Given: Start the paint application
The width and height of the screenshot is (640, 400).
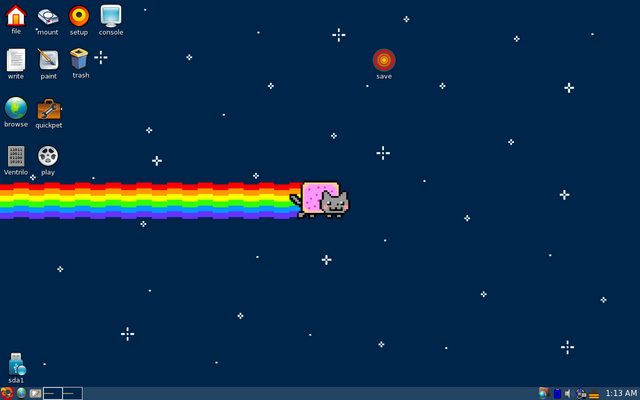Looking at the screenshot, I should 48,60.
